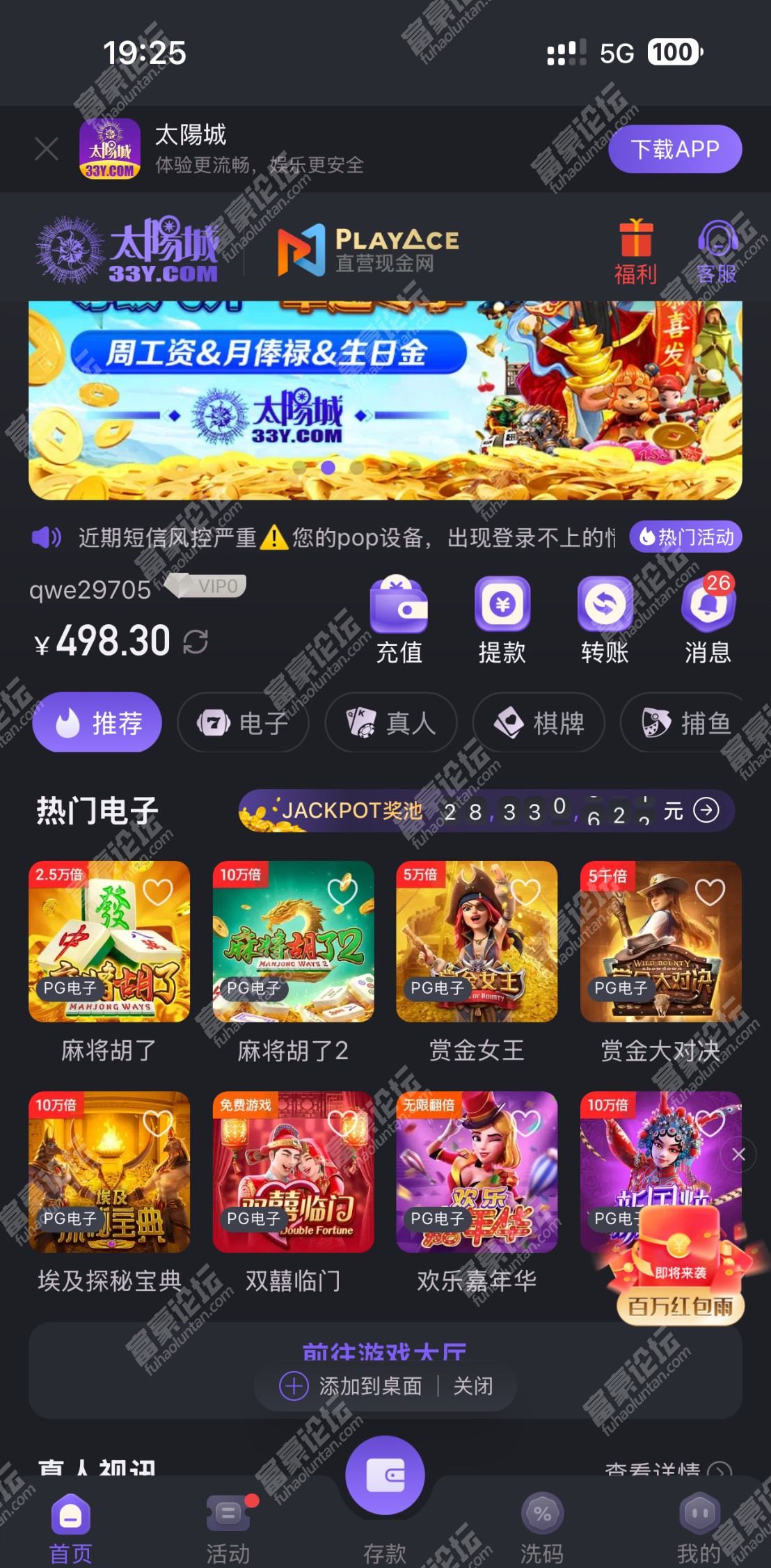Switch to 棋牌 category
Viewport: 771px width, 1568px height.
pyautogui.click(x=538, y=722)
